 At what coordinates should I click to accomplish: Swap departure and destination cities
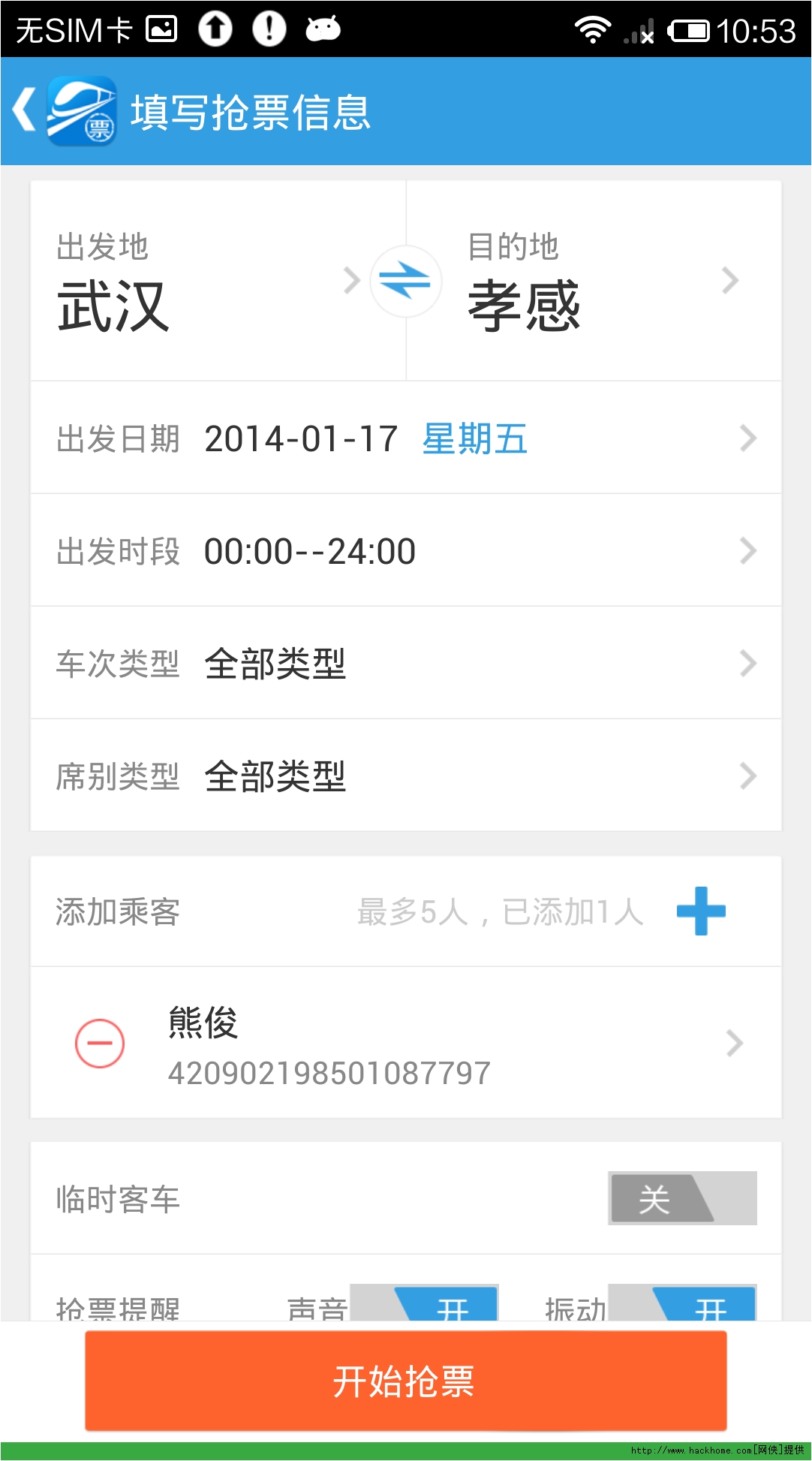(405, 282)
